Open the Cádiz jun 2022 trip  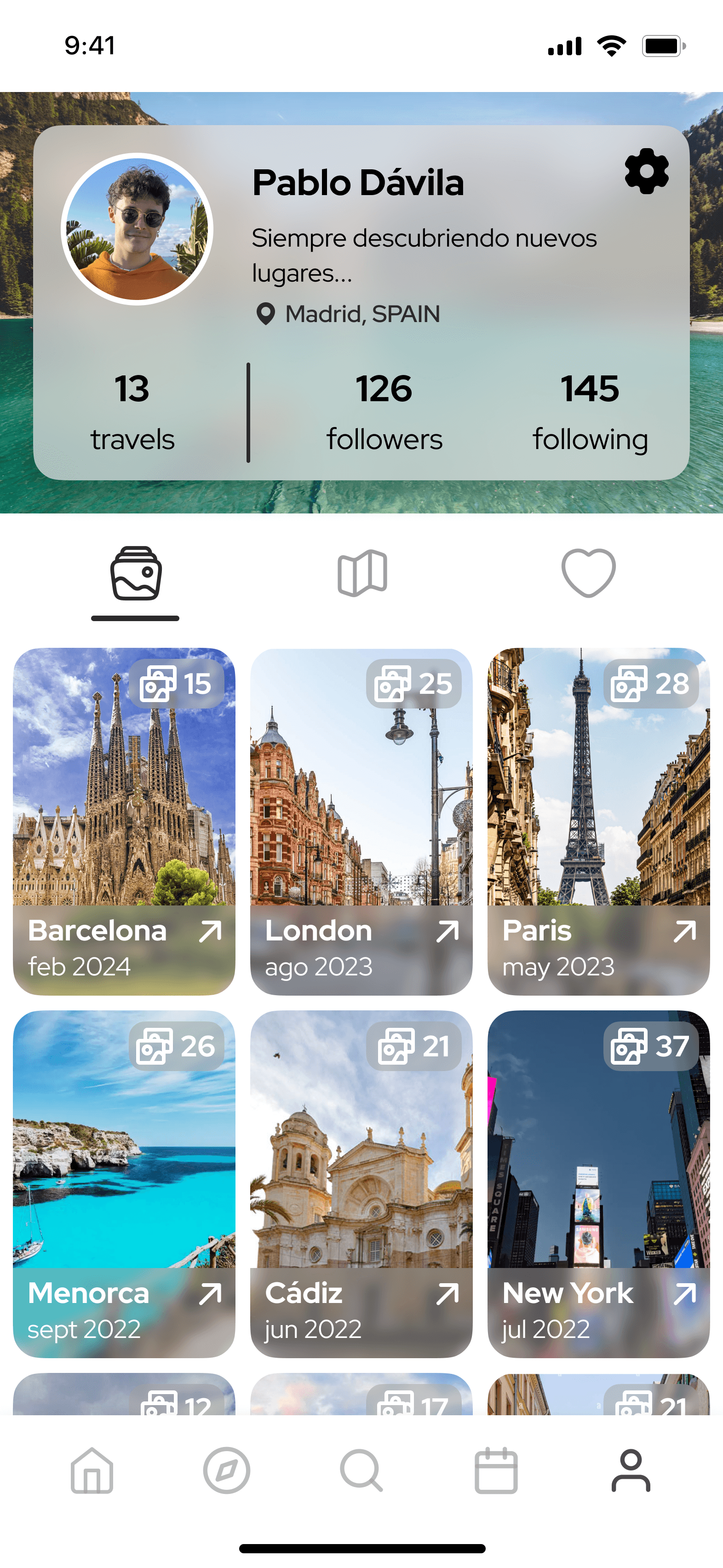coord(361,1183)
